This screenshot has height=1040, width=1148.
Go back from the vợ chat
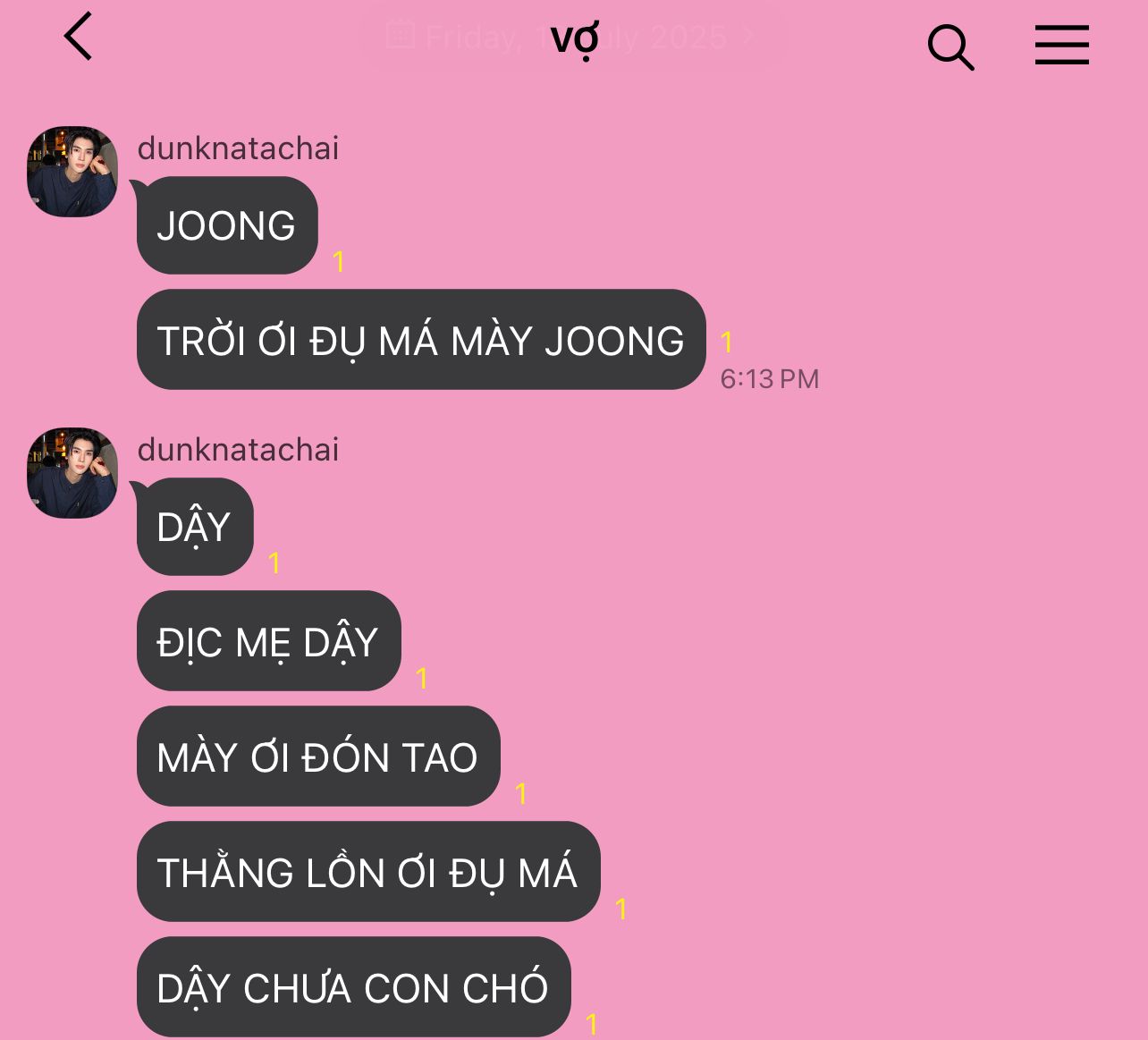pos(79,38)
